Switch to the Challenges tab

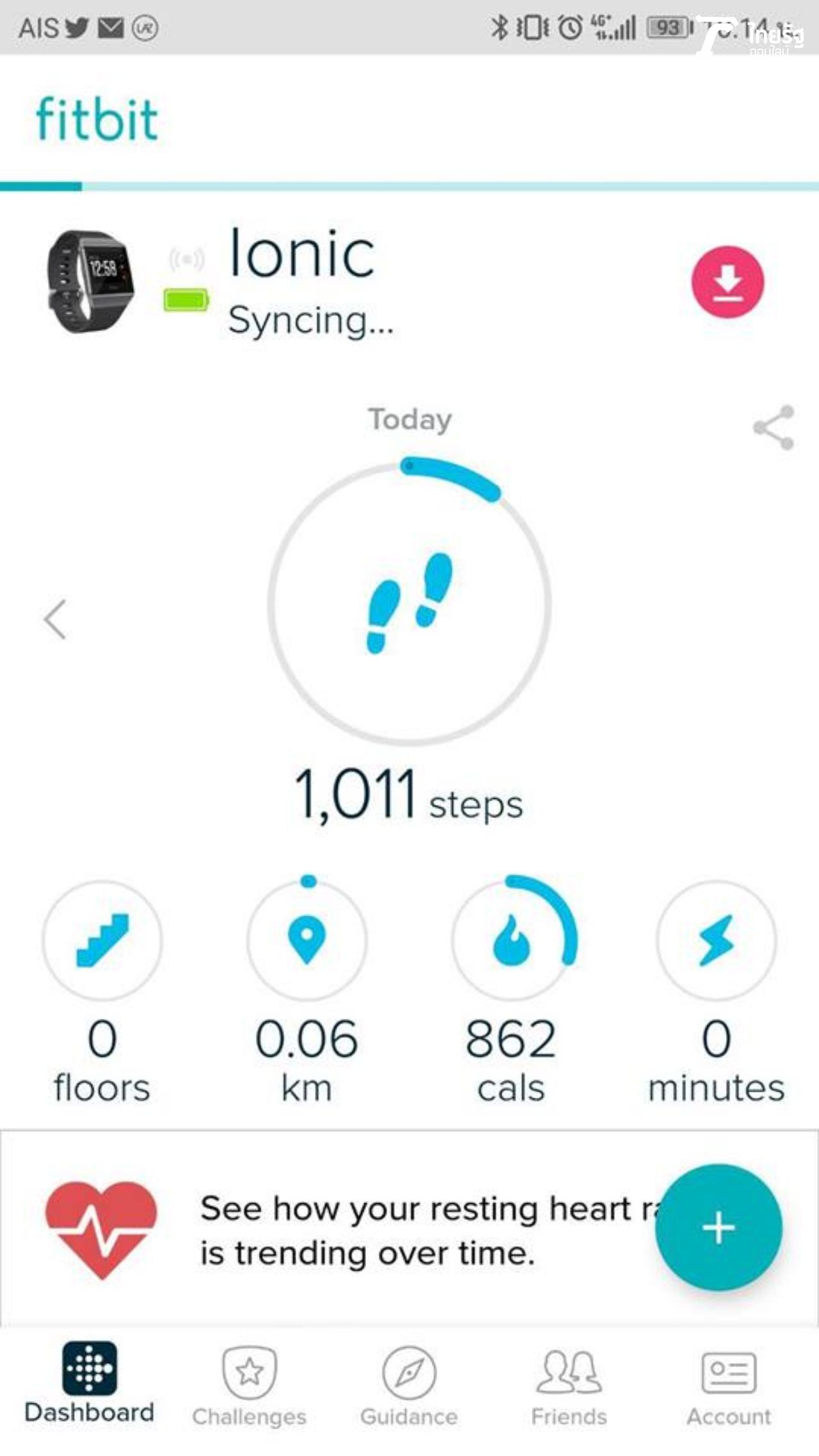tap(250, 1386)
